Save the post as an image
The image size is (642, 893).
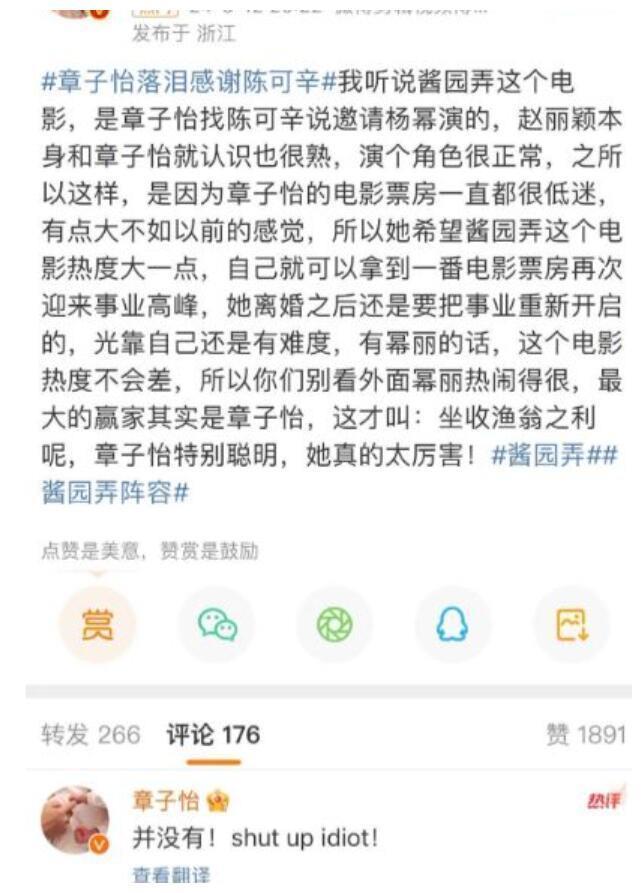(571, 625)
